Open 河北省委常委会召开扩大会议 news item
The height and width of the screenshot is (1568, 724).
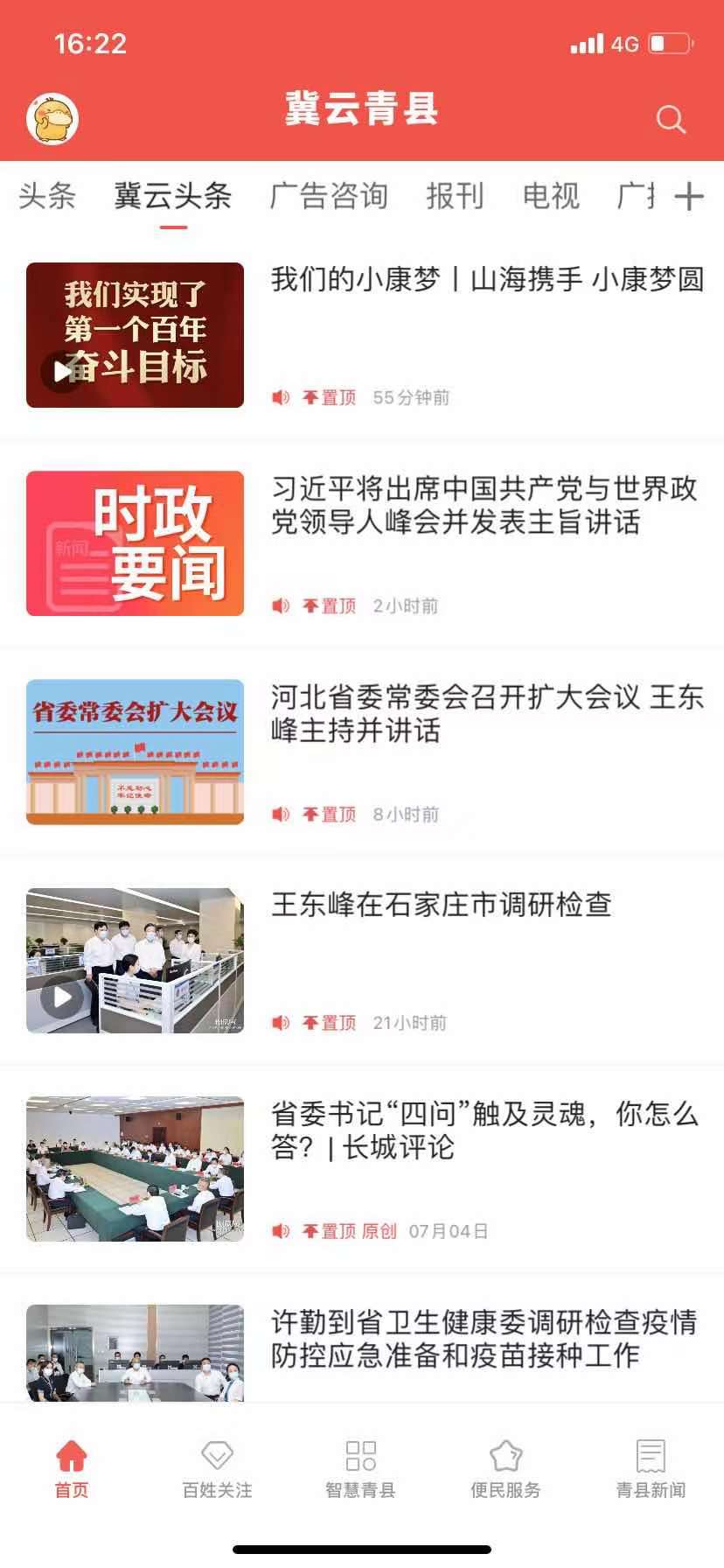487,713
